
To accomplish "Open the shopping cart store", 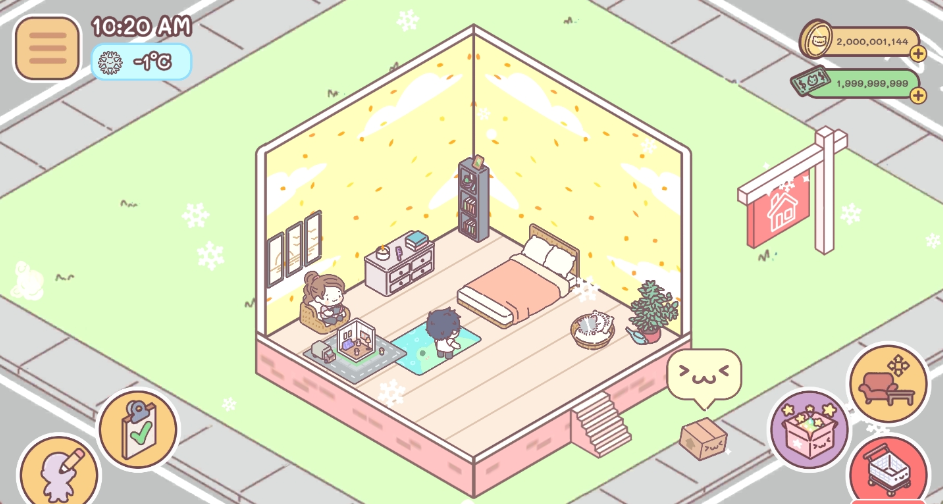I will [890, 472].
